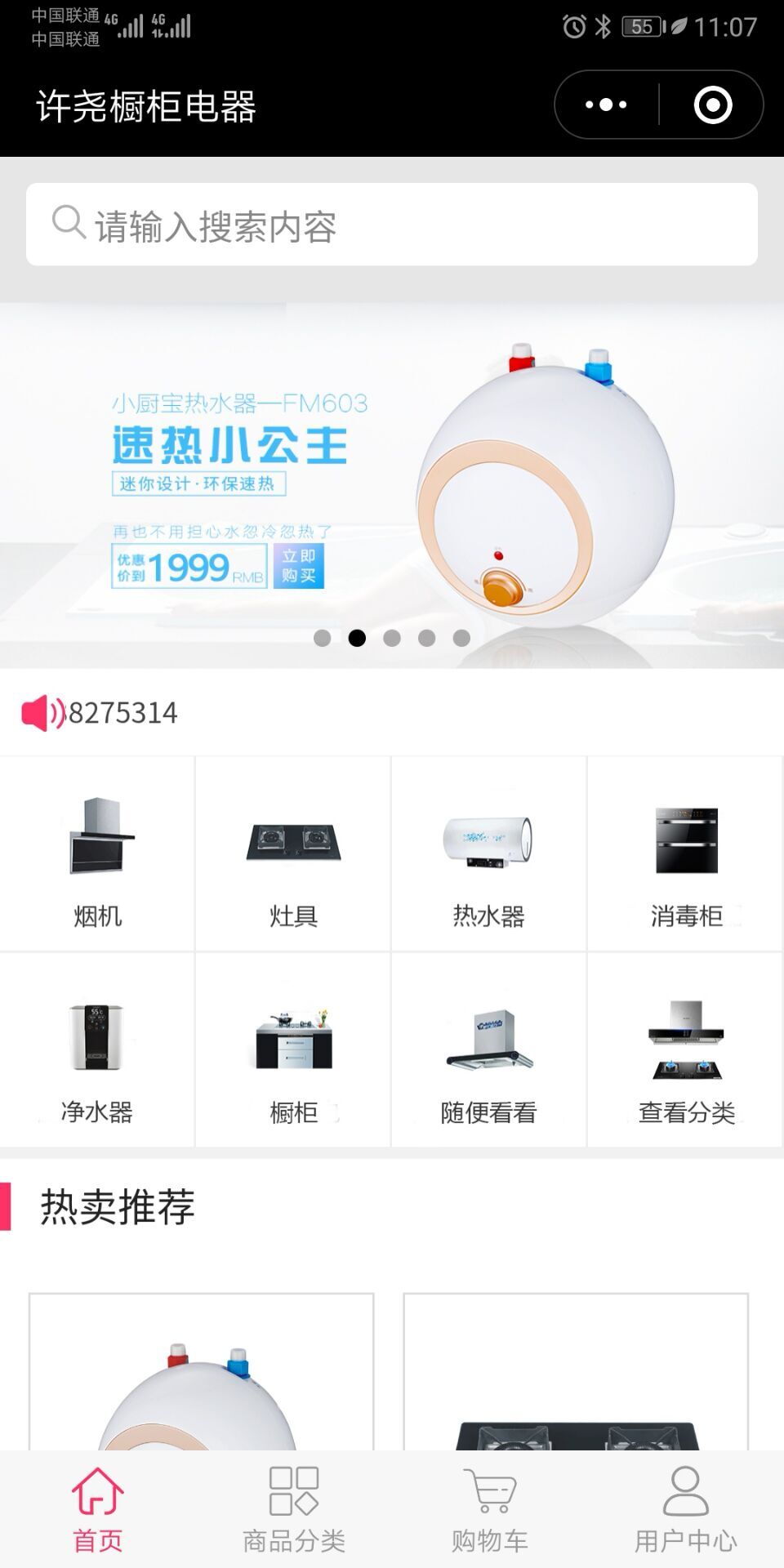Close the mini program with the circle button
Viewport: 784px width, 1568px height.
[712, 105]
